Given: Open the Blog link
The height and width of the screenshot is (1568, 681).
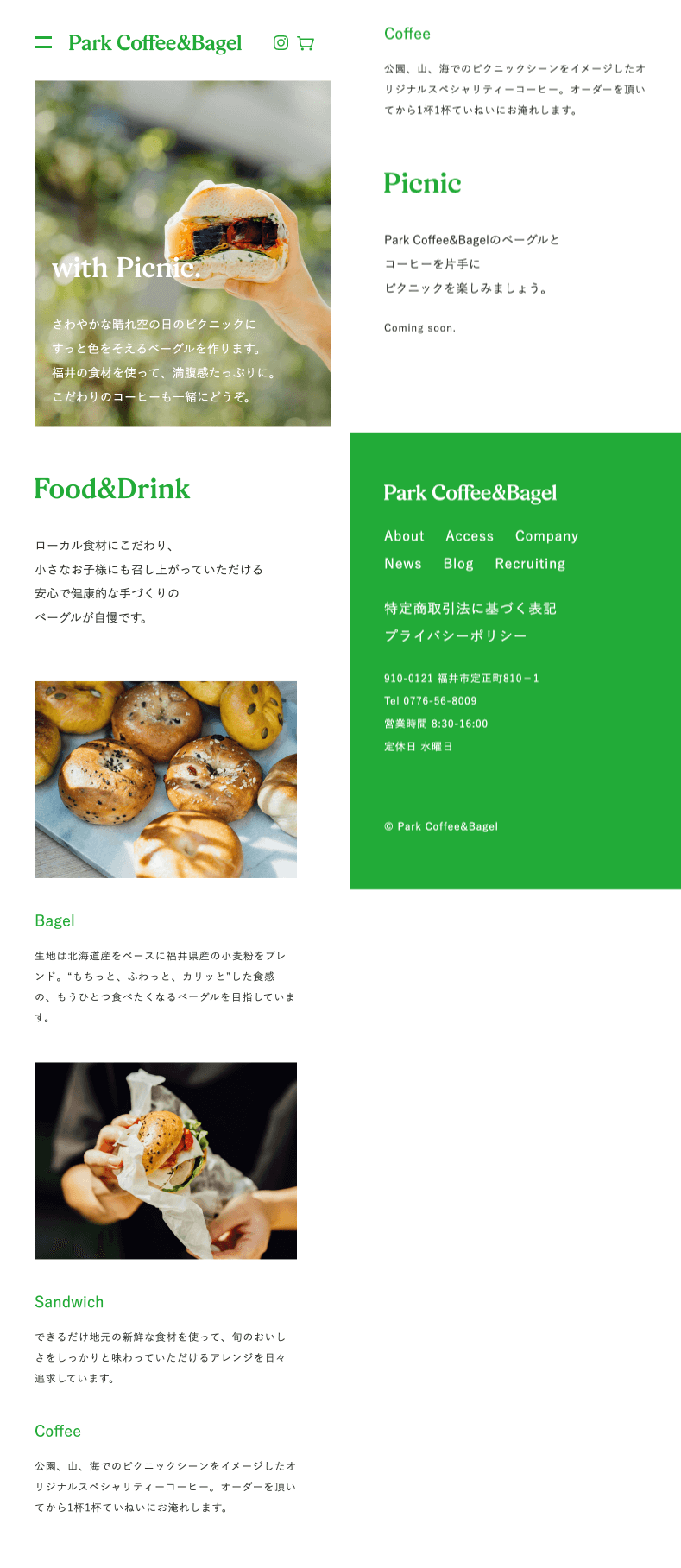Looking at the screenshot, I should click(458, 564).
